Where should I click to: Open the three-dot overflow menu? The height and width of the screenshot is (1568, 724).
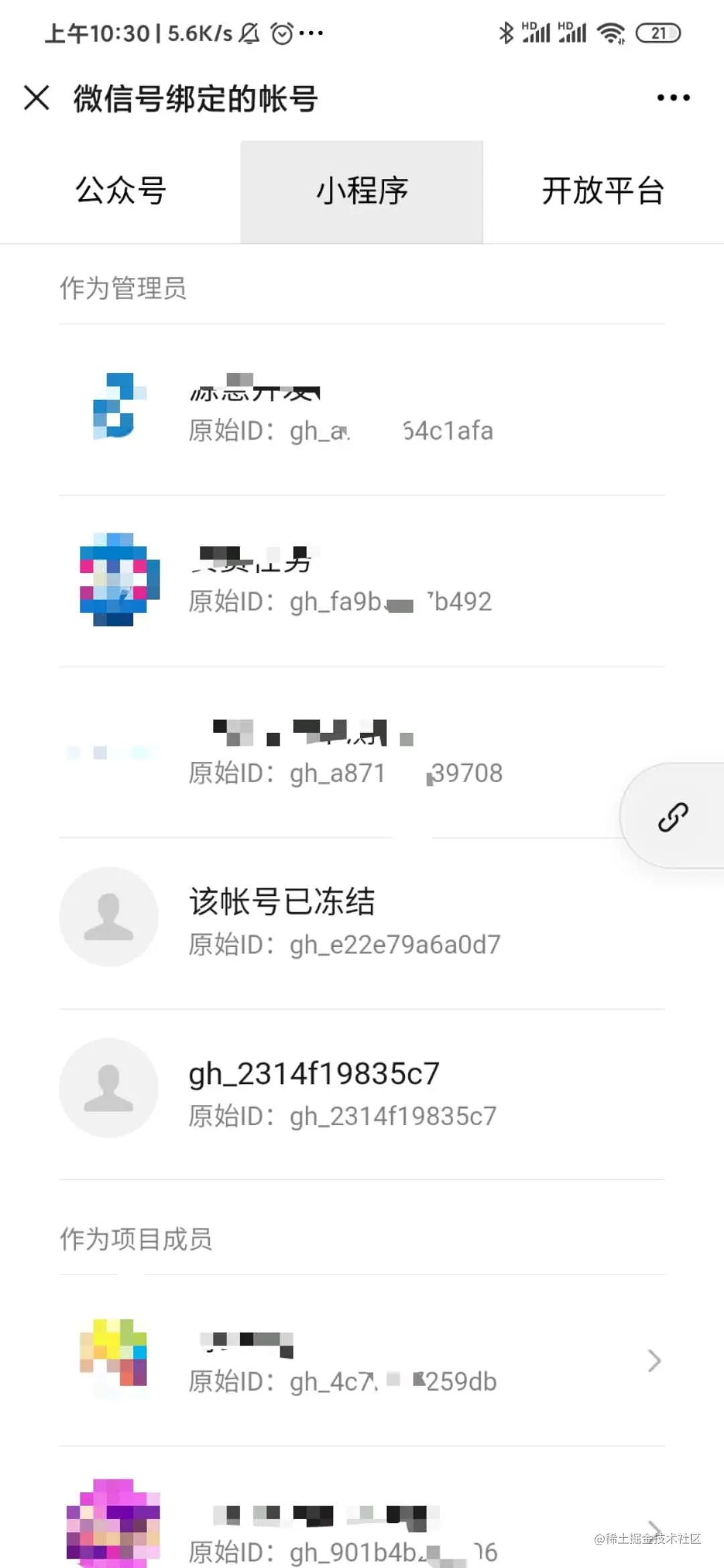[673, 98]
